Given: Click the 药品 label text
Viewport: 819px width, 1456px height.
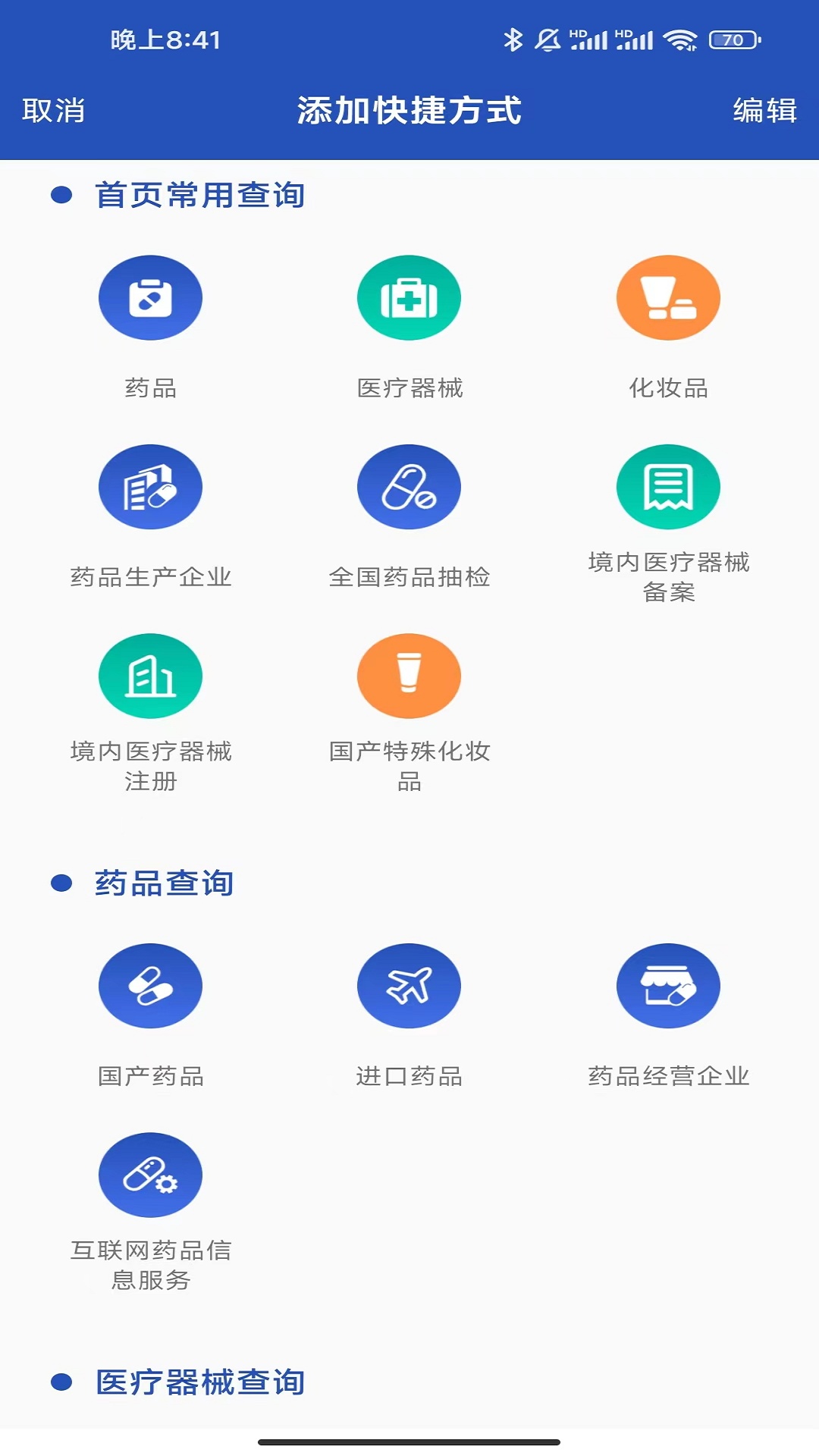Looking at the screenshot, I should click(150, 389).
